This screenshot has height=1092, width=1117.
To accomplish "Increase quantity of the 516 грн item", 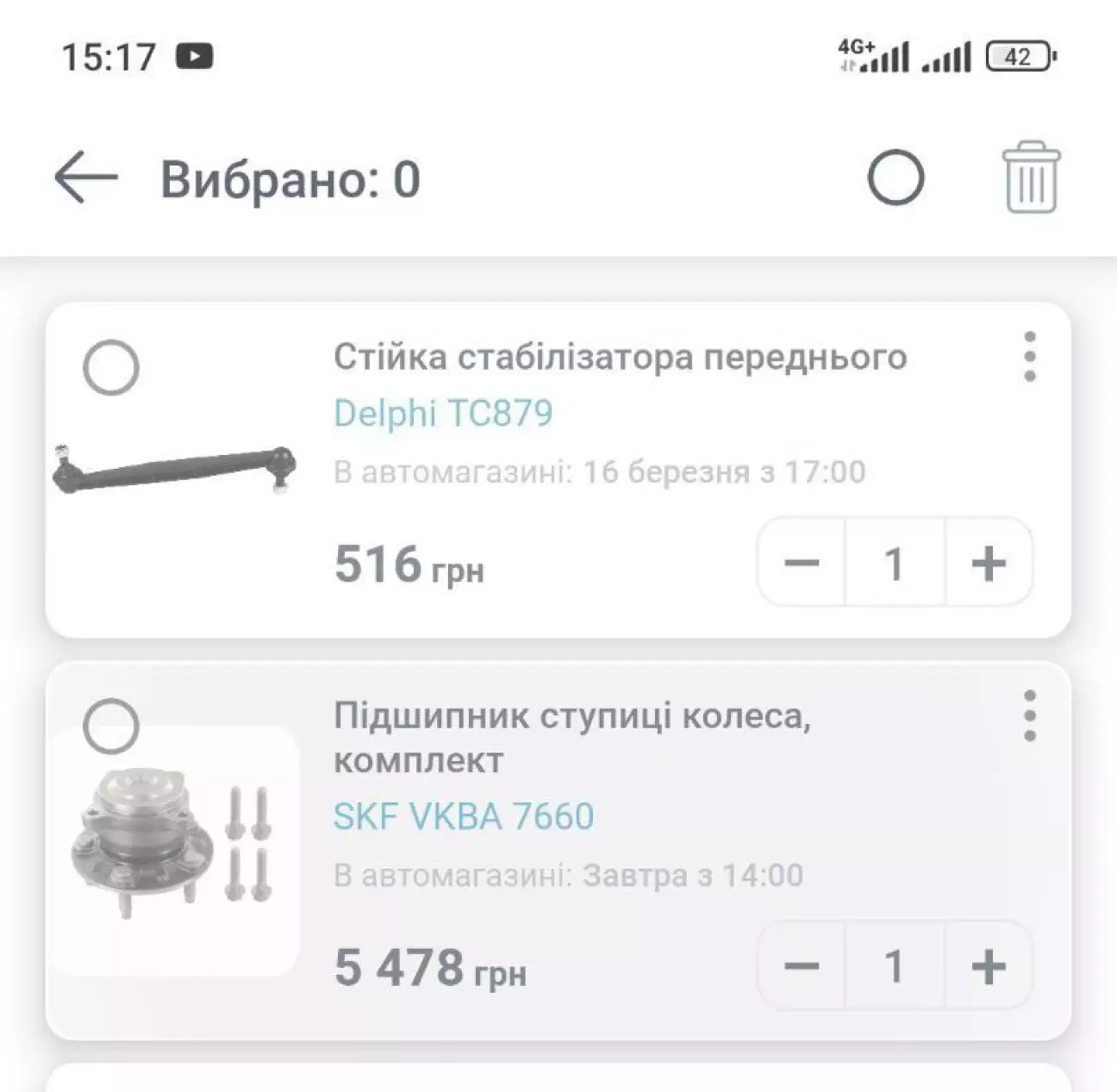I will [x=989, y=564].
